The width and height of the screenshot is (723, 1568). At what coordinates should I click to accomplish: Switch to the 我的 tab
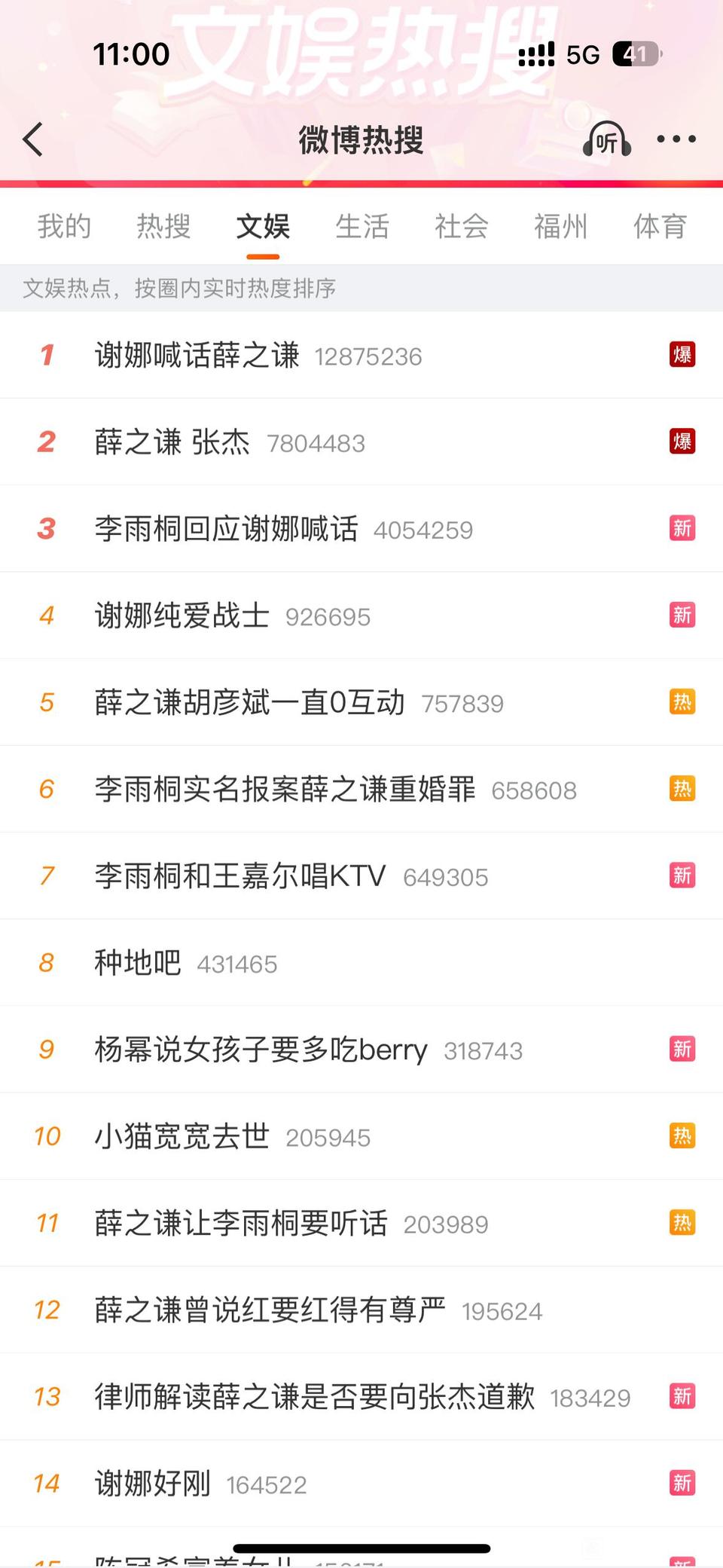point(64,226)
